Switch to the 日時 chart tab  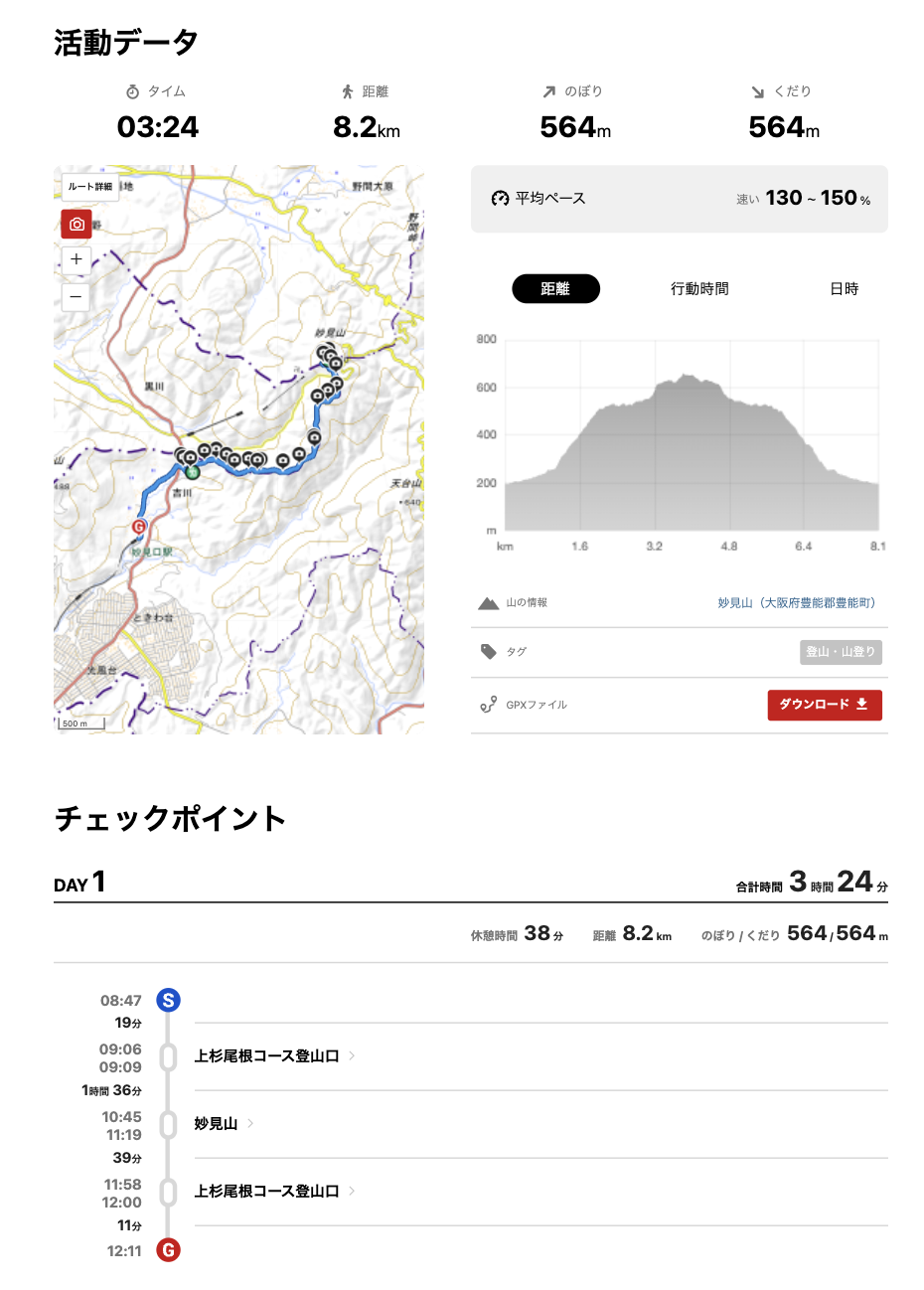tap(844, 289)
